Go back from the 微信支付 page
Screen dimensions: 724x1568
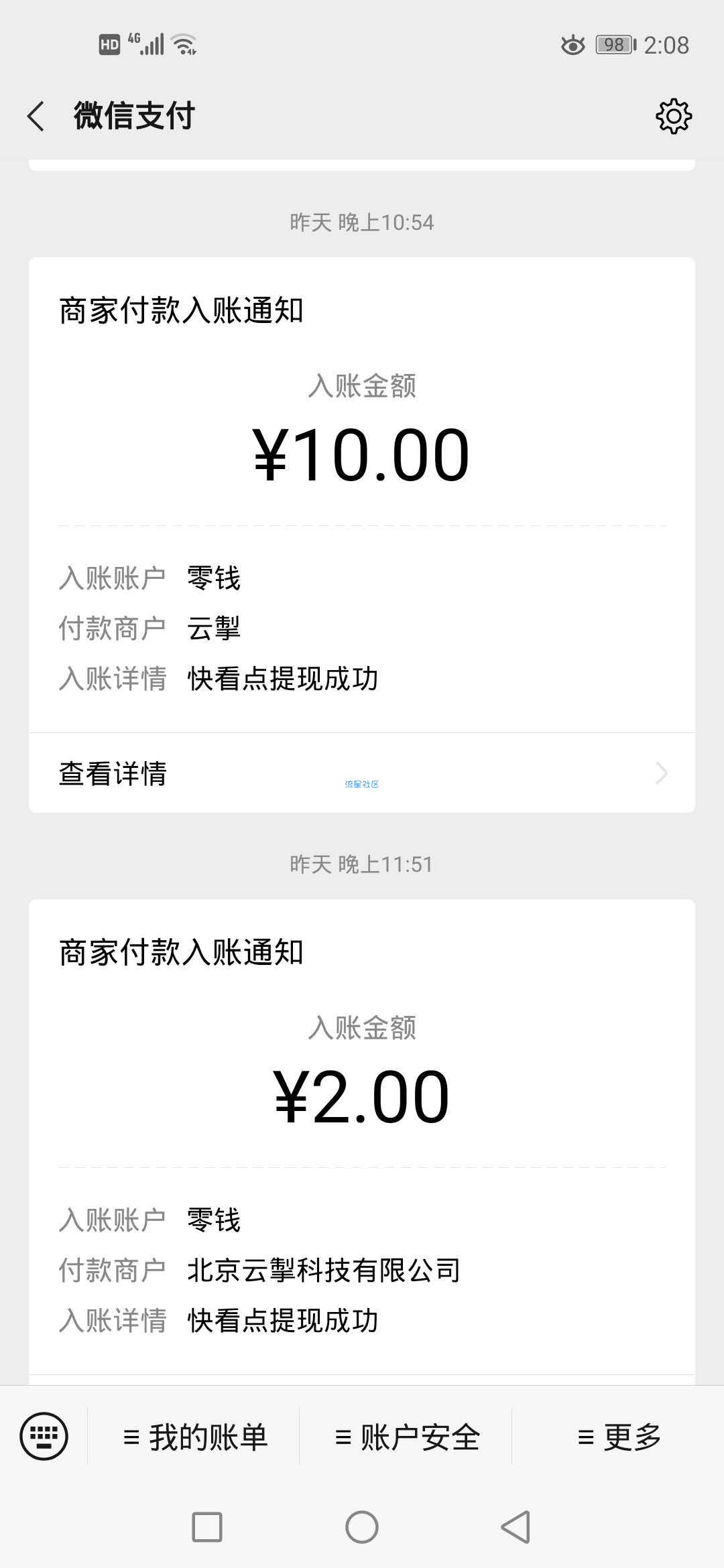36,116
